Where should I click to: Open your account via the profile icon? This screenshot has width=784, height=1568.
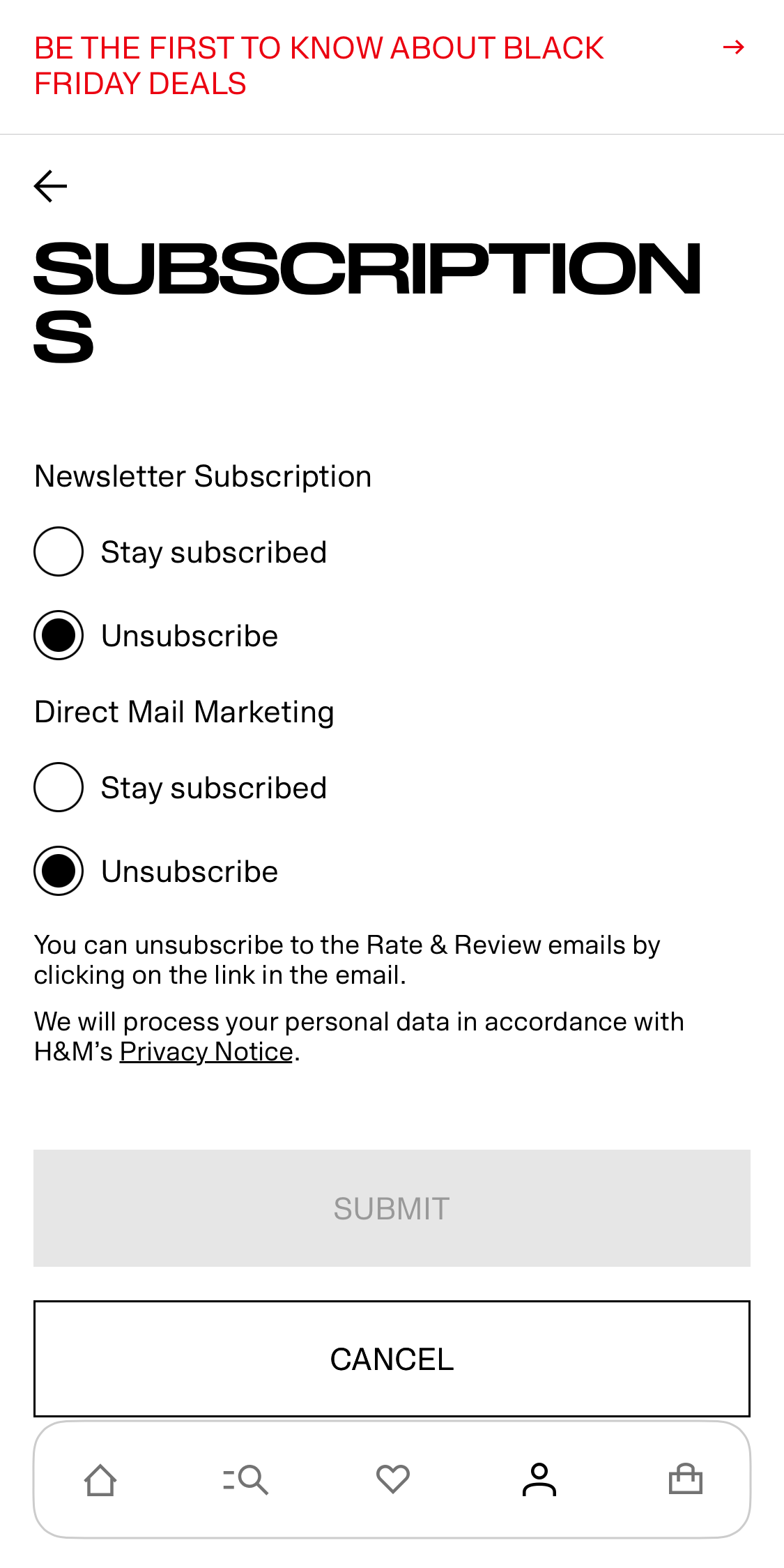tap(538, 1479)
